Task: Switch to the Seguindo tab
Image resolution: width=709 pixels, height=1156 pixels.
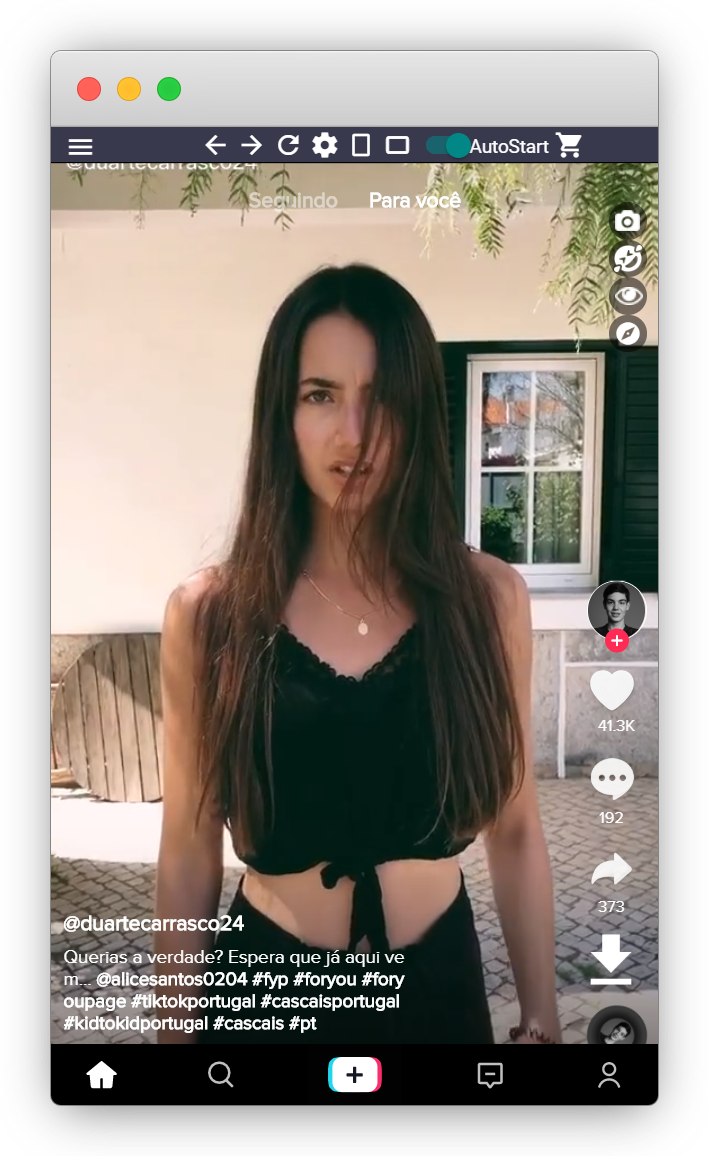Action: point(293,201)
